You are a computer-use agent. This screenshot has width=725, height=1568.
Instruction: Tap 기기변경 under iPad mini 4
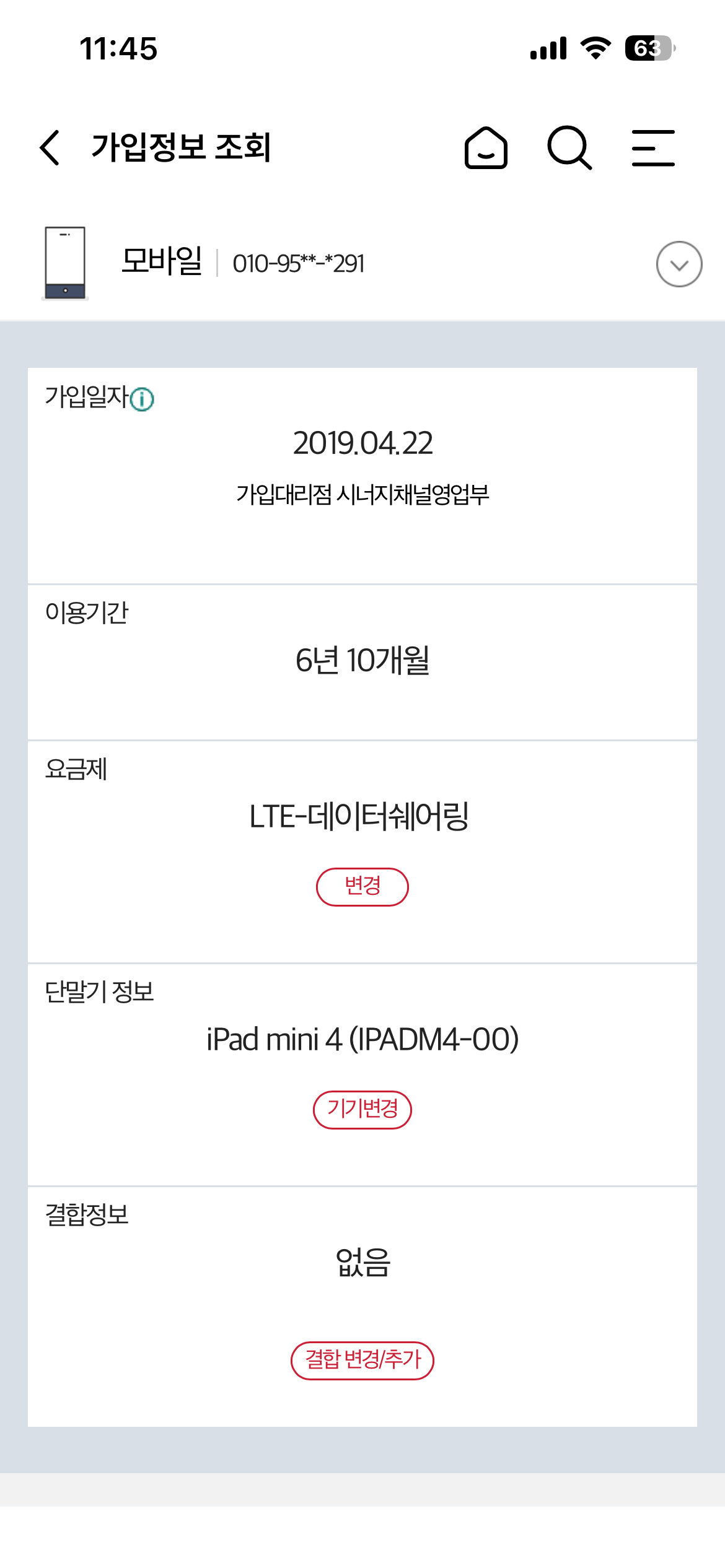362,1110
